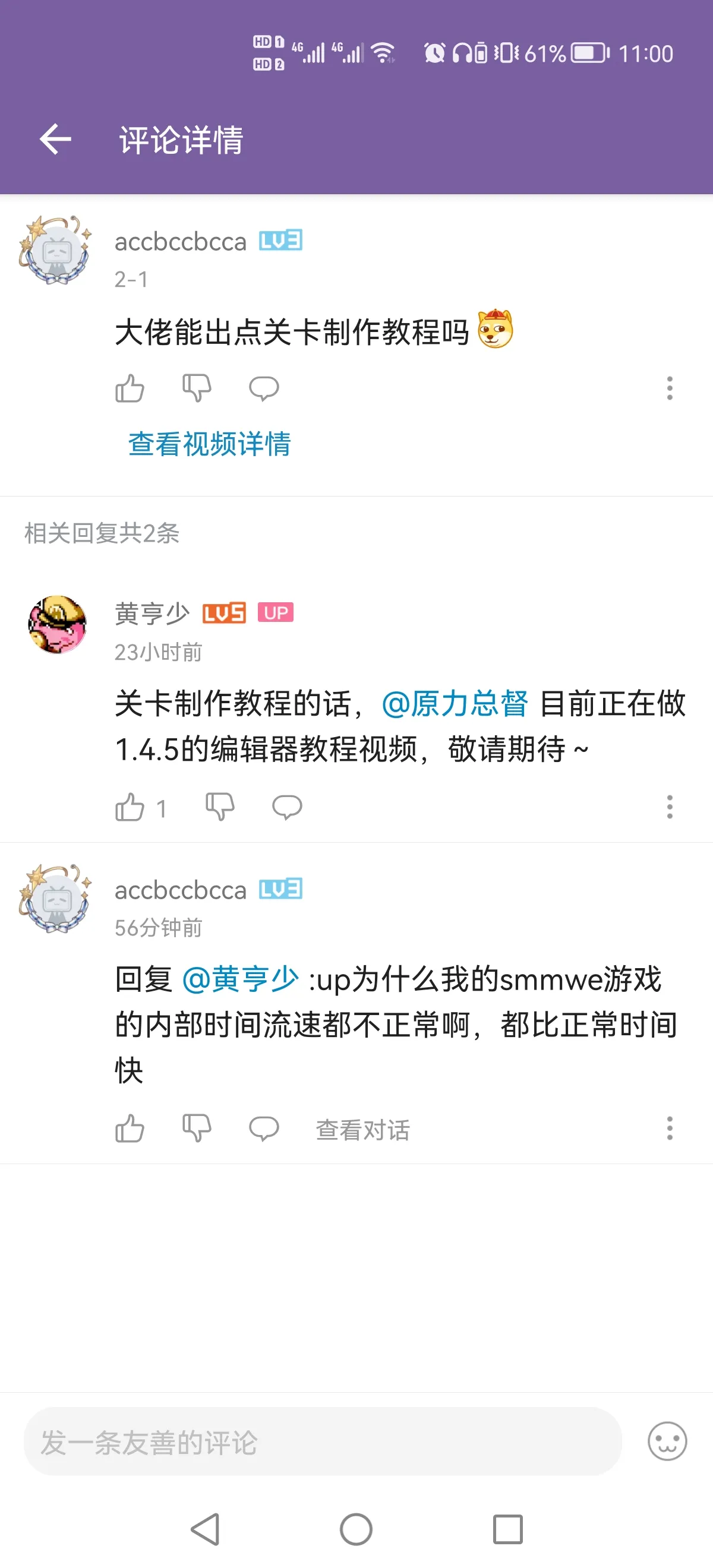This screenshot has width=713, height=1568.
Task: Open overflow menu on the 56分钟前 reply
Action: pos(669,1128)
